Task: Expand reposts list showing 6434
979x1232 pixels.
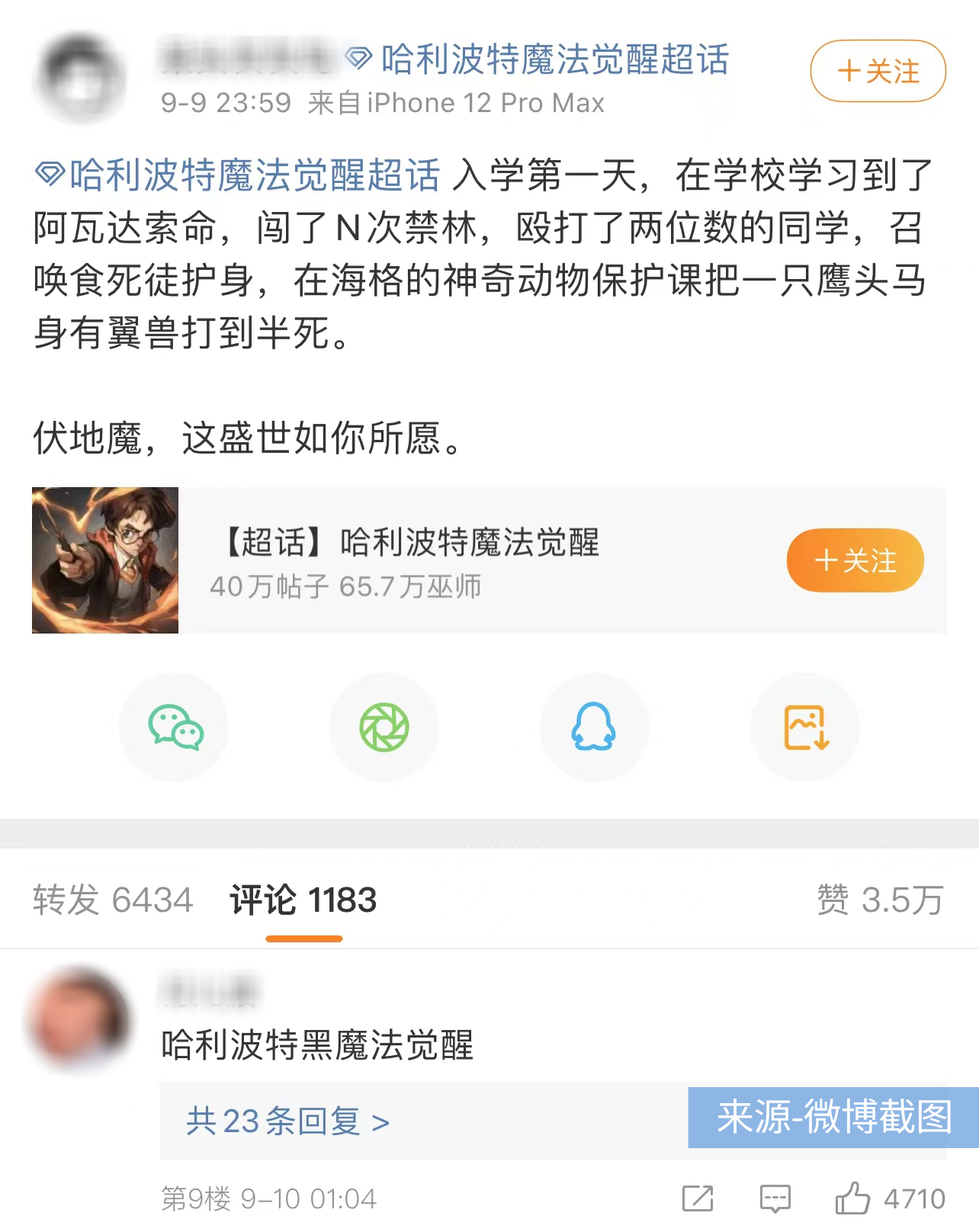Action: [113, 900]
